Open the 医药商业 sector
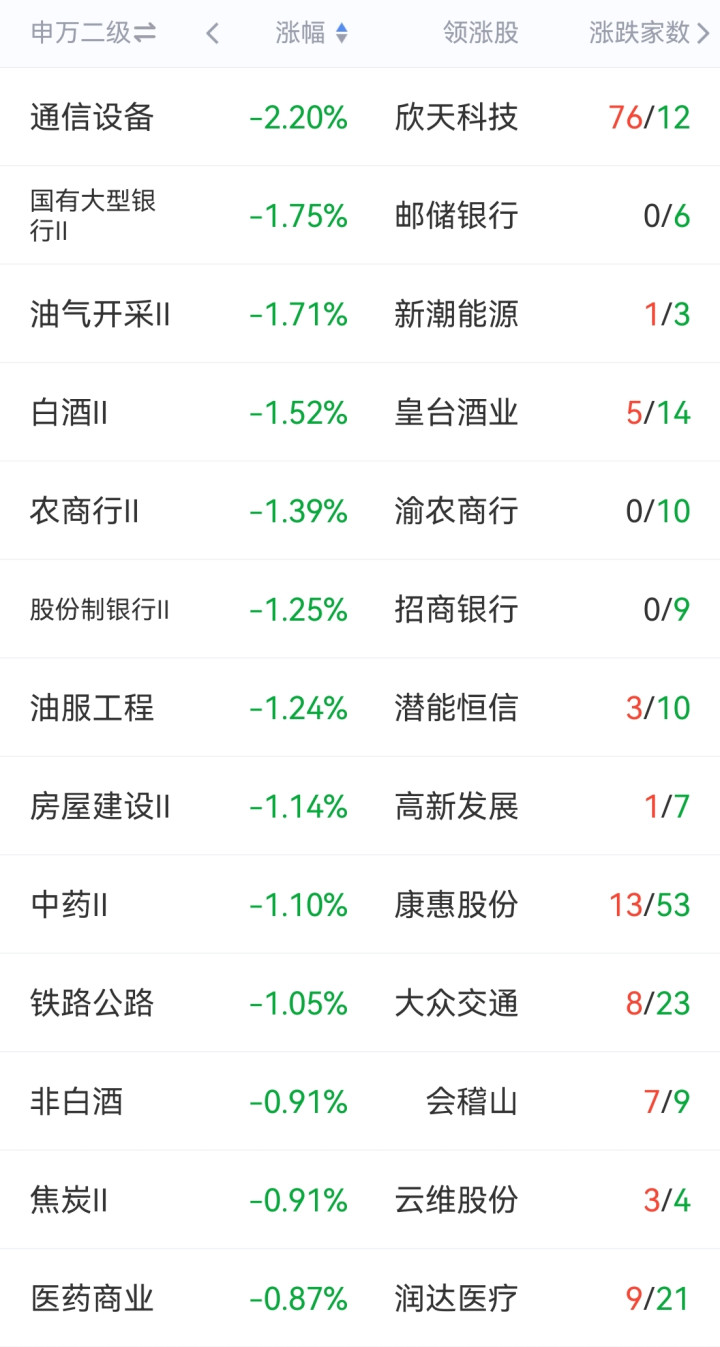The height and width of the screenshot is (1347, 720). (360, 1298)
